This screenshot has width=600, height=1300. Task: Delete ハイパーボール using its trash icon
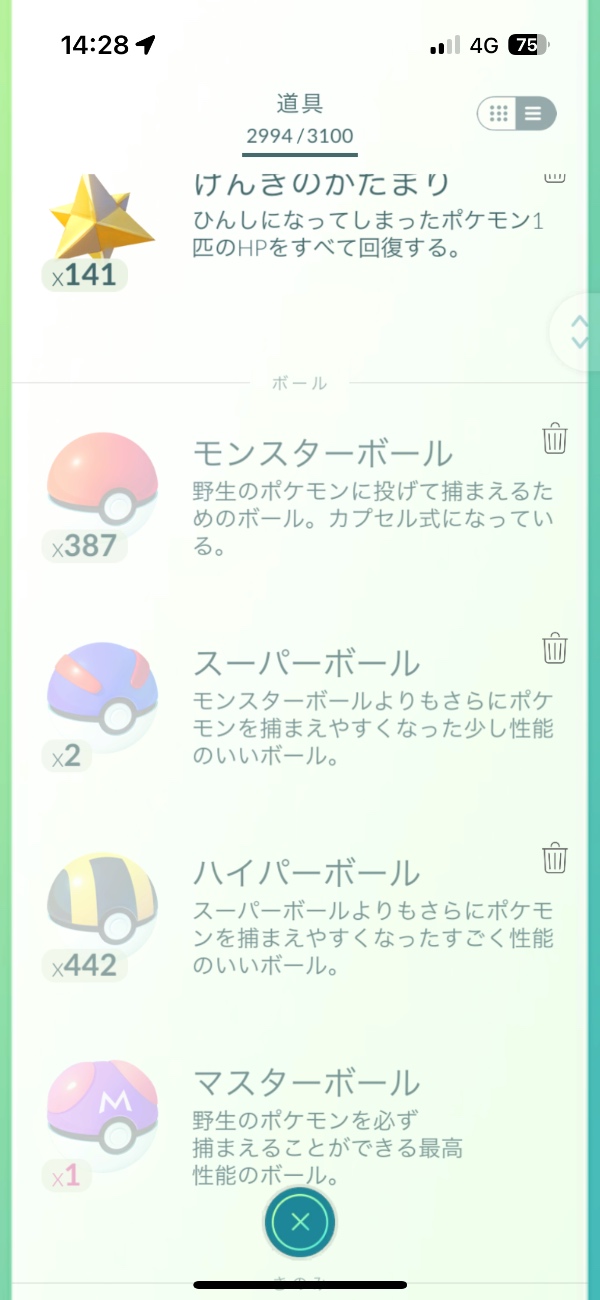(x=555, y=858)
